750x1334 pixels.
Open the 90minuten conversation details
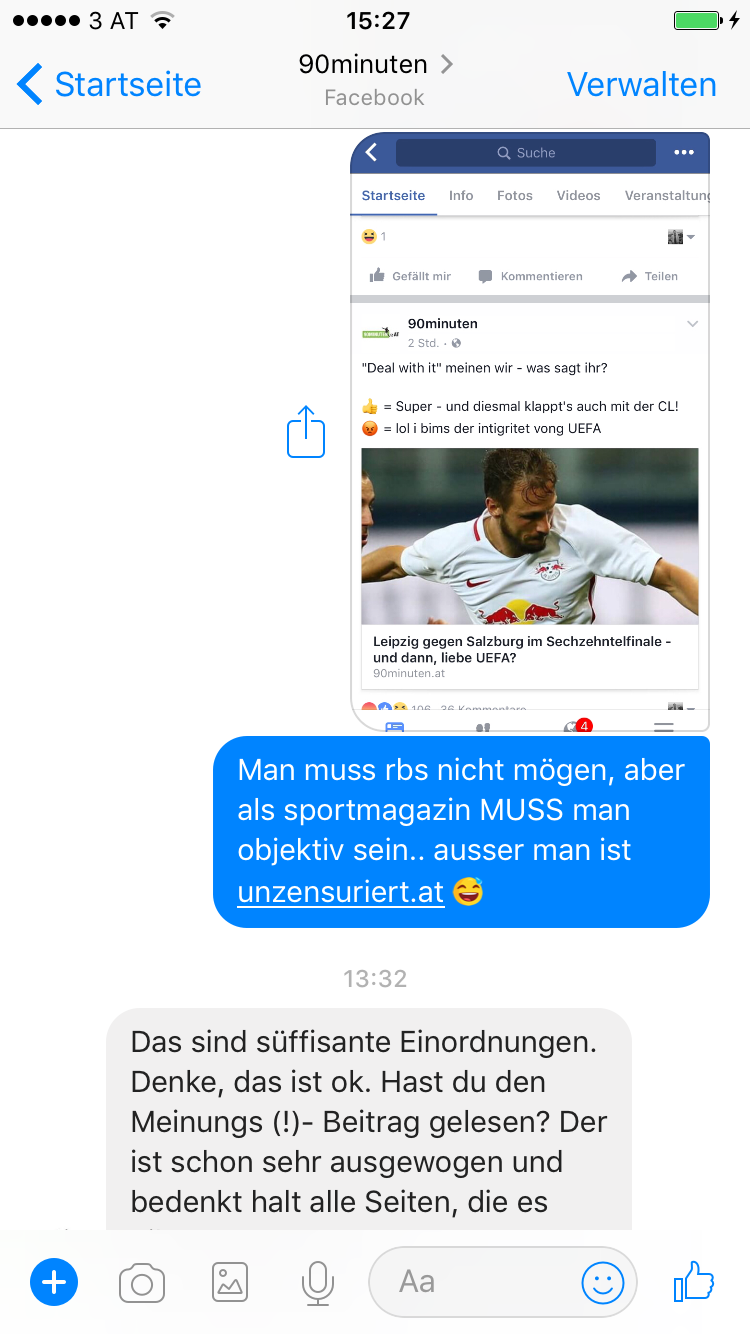click(x=375, y=80)
